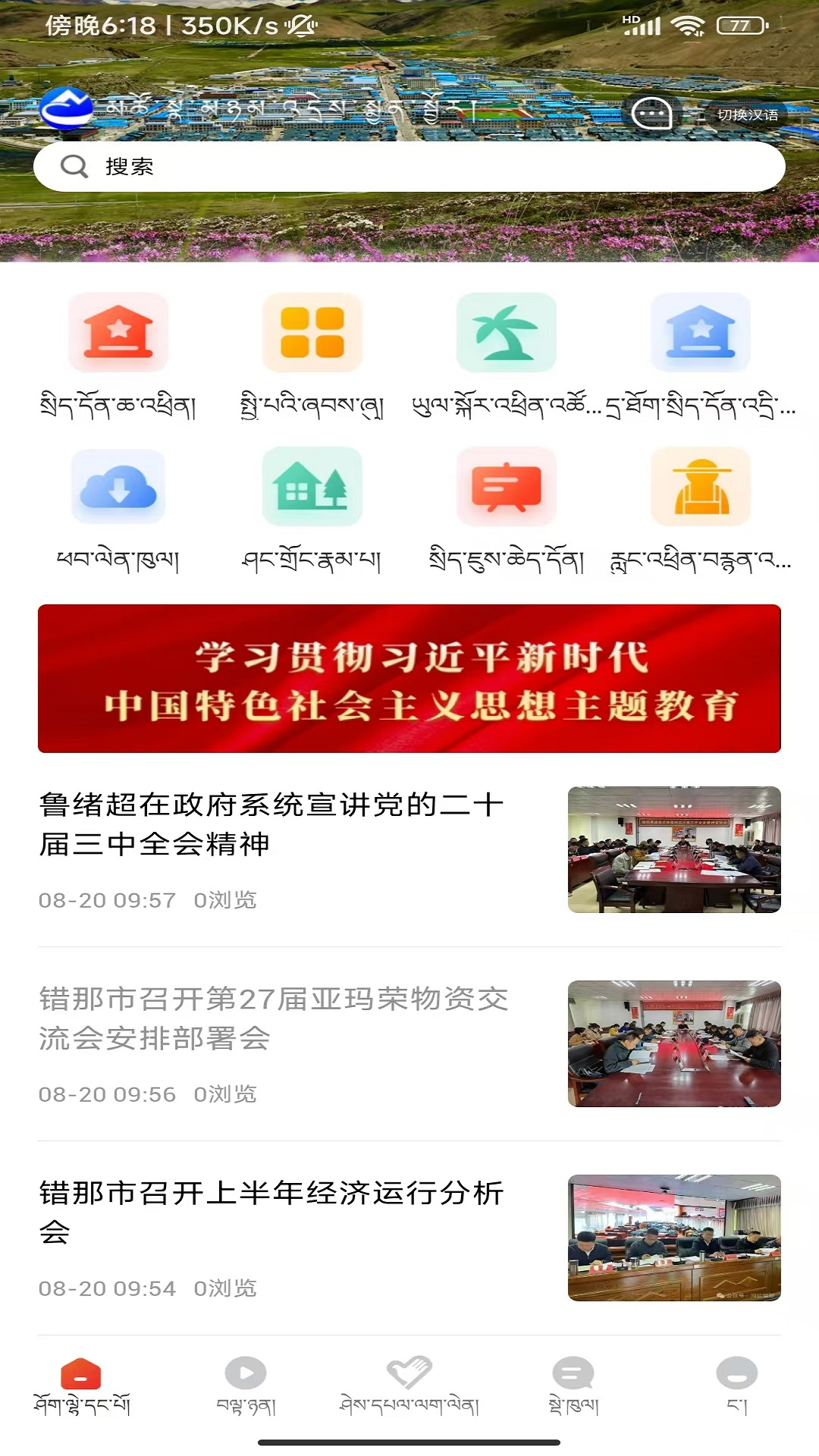The height and width of the screenshot is (1456, 819).
Task: Tap the 搜索 search input field
Action: 409,167
